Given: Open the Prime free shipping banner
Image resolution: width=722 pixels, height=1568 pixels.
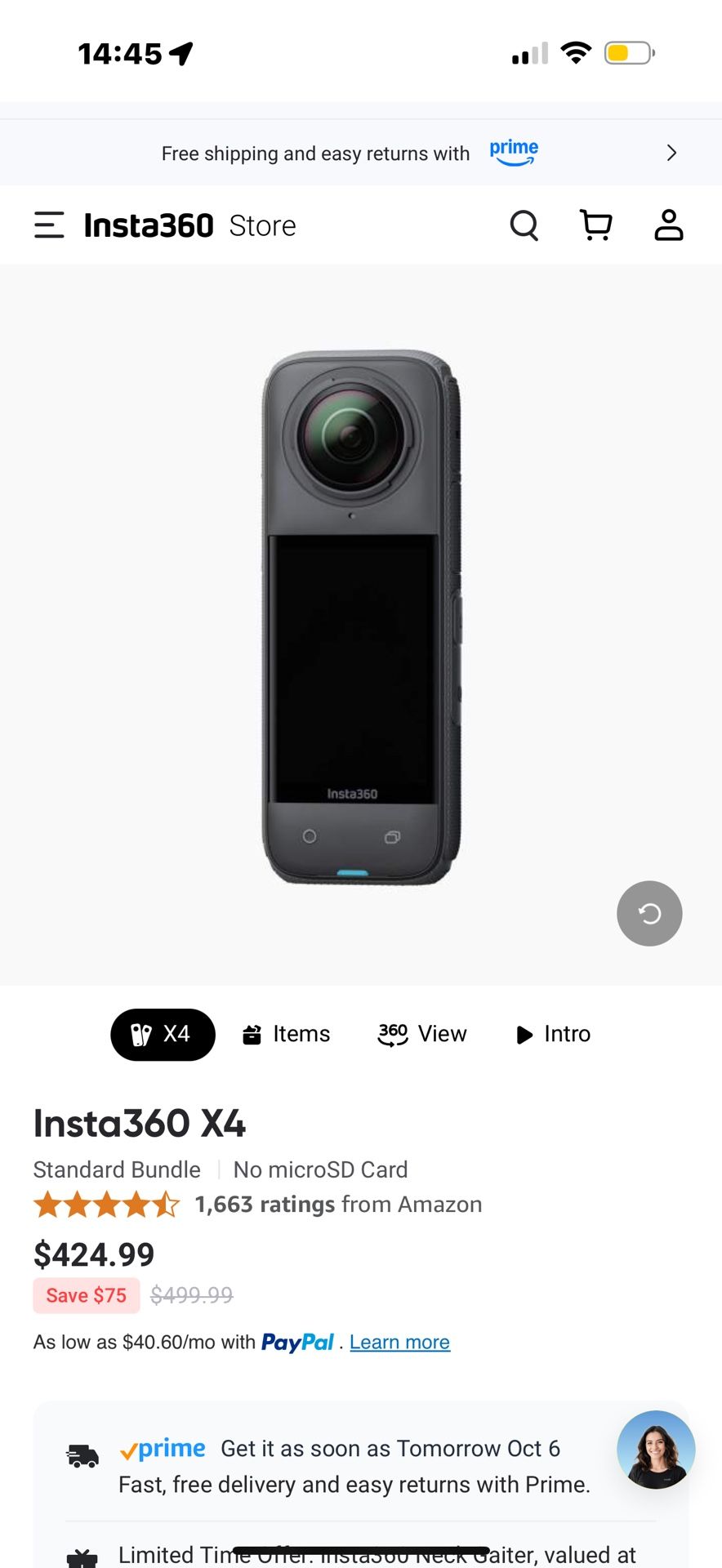Looking at the screenshot, I should point(361,153).
